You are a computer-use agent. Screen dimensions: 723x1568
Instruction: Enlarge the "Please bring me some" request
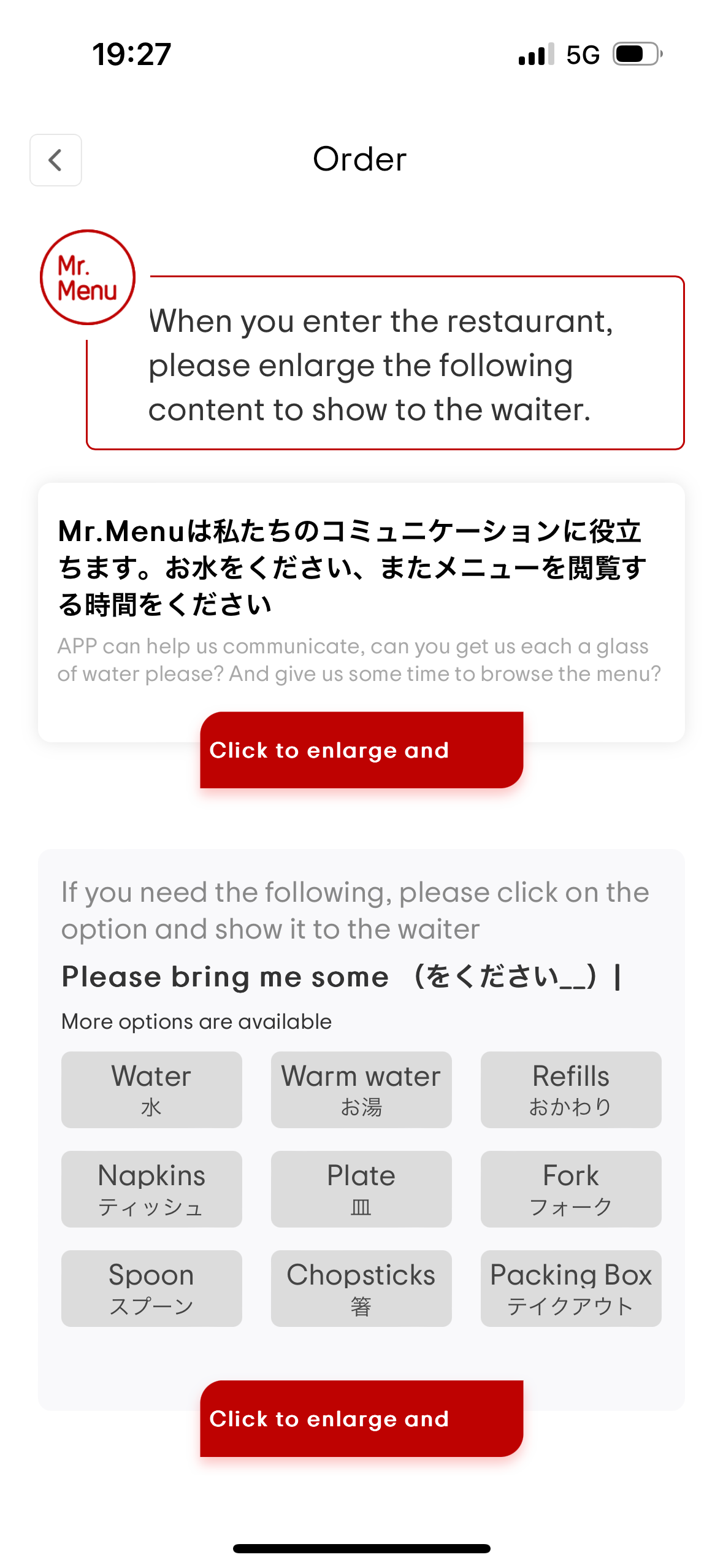click(x=361, y=1418)
